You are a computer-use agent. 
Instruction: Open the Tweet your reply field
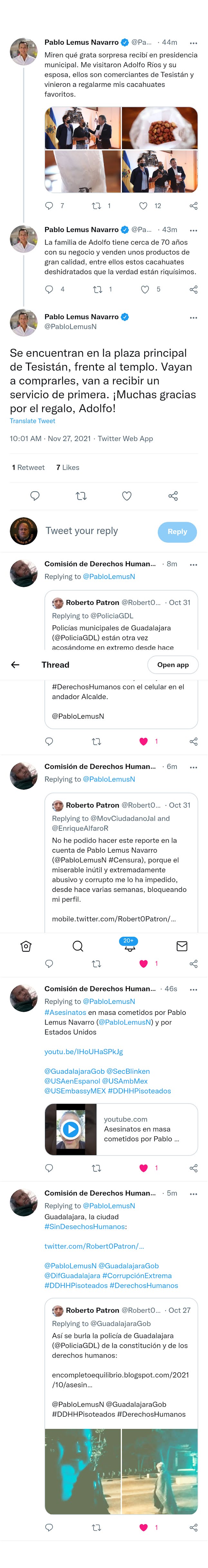pos(82,531)
